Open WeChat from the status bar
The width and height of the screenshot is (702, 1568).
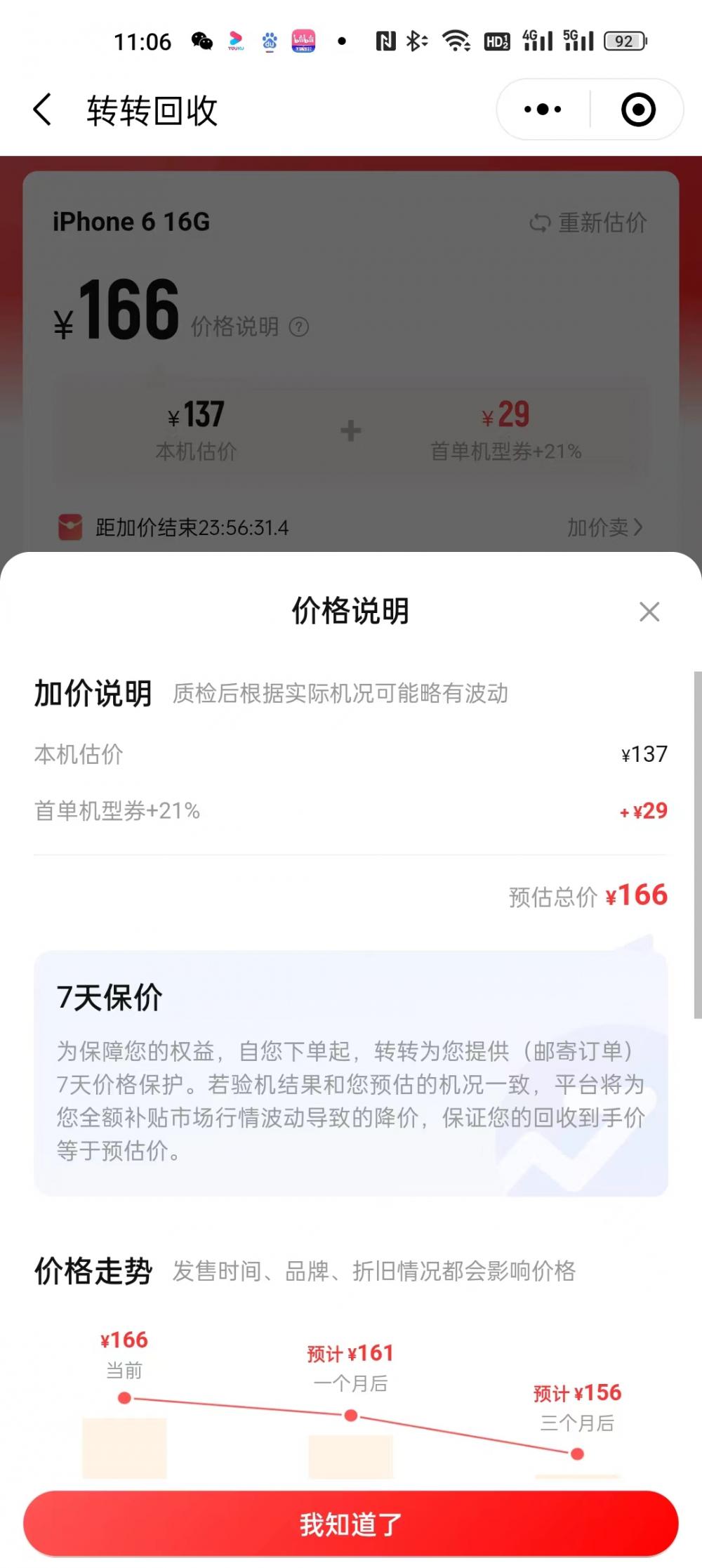[x=204, y=41]
